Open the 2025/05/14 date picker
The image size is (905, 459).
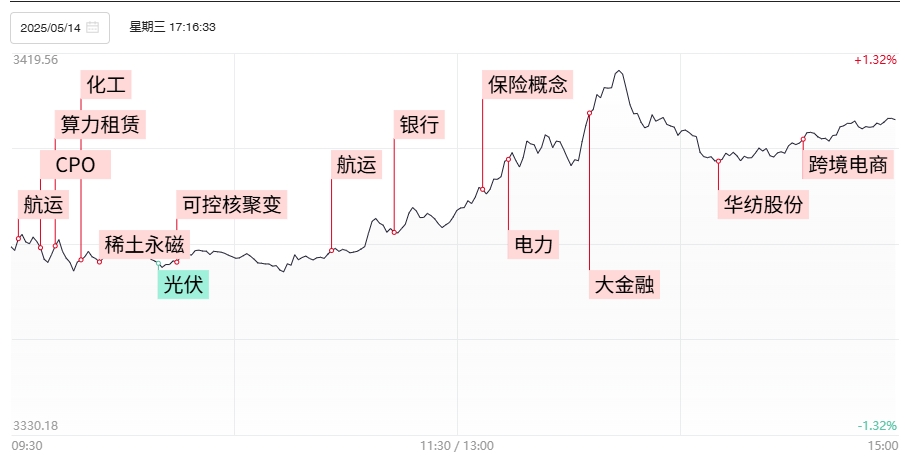pos(59,28)
